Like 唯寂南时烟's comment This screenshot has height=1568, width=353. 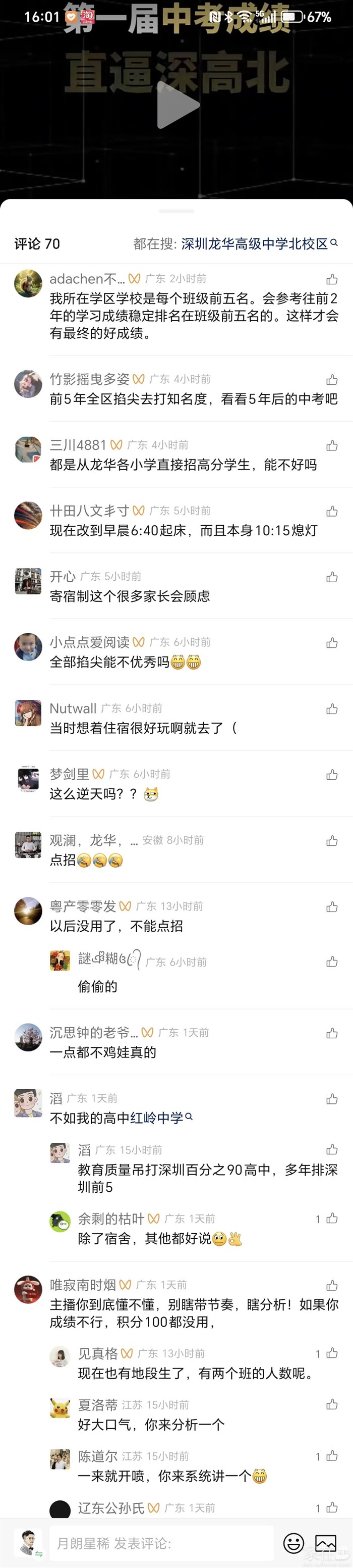332,1285
